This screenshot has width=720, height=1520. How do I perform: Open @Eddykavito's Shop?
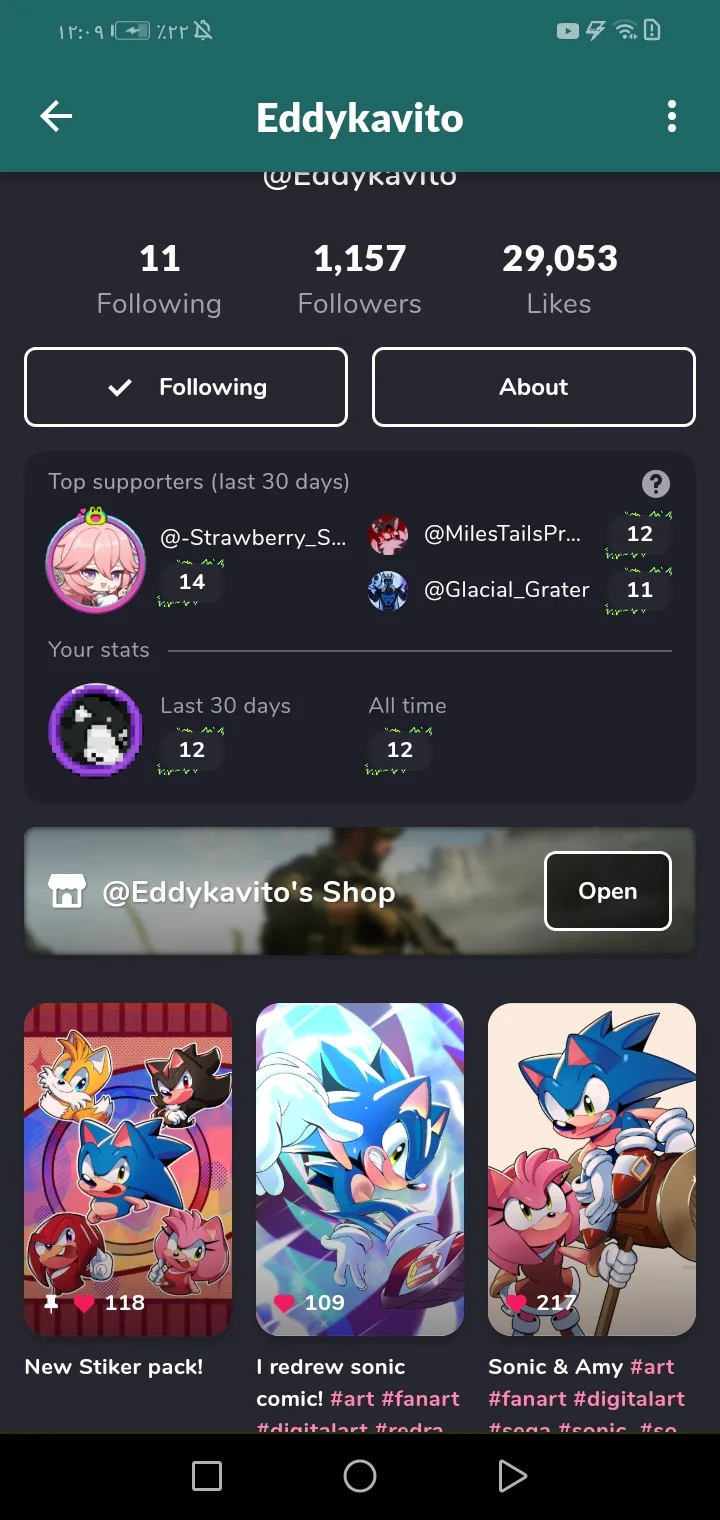point(607,891)
